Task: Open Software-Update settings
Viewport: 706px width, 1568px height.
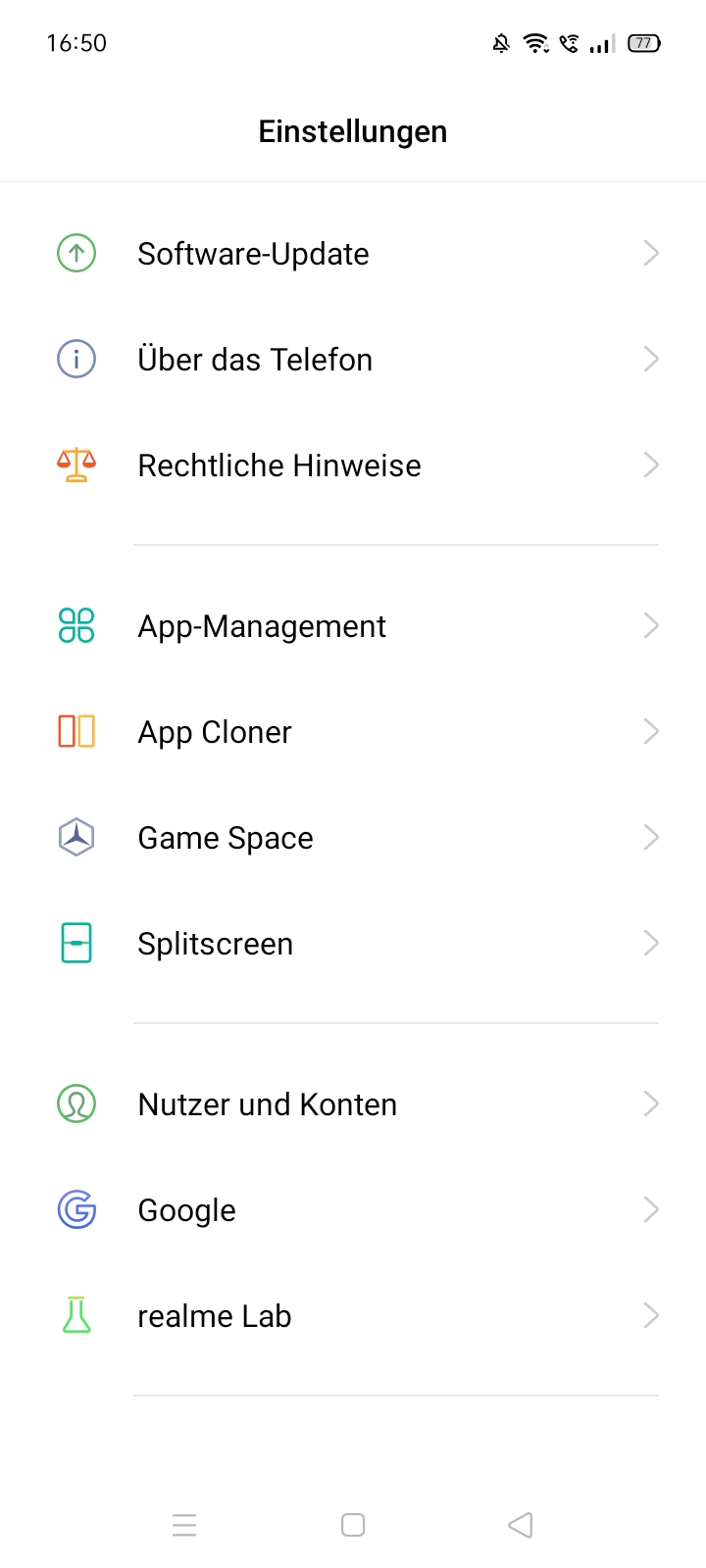Action: [353, 254]
